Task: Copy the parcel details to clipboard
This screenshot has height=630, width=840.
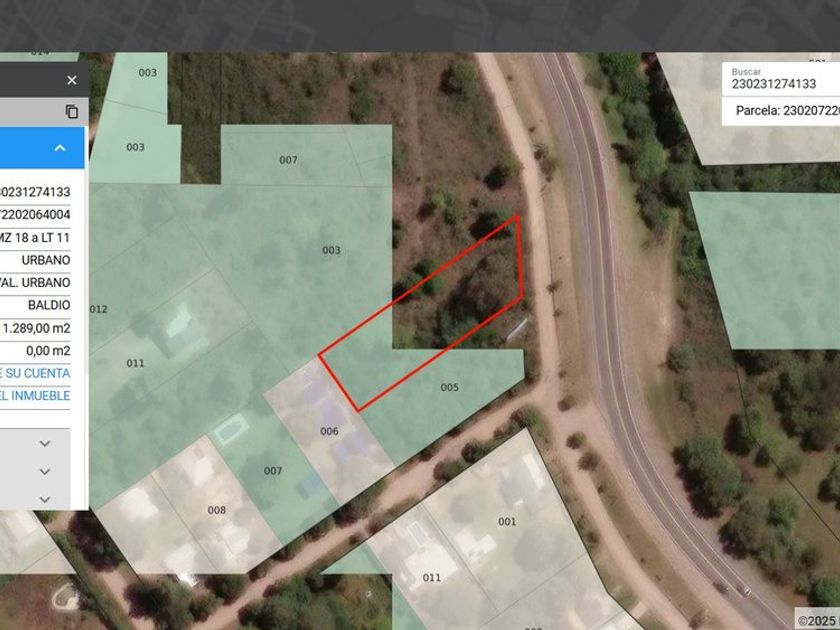Action: point(71,112)
